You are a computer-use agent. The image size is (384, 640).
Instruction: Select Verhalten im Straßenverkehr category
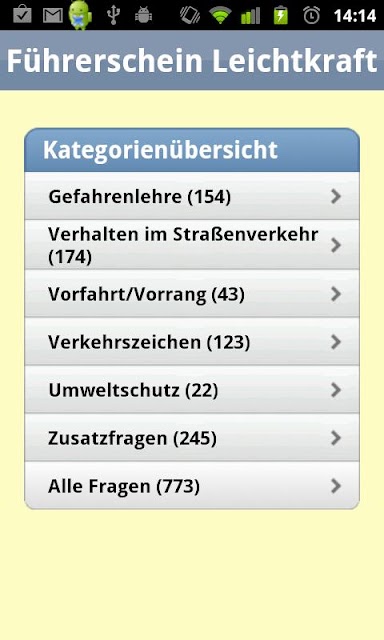(192, 245)
